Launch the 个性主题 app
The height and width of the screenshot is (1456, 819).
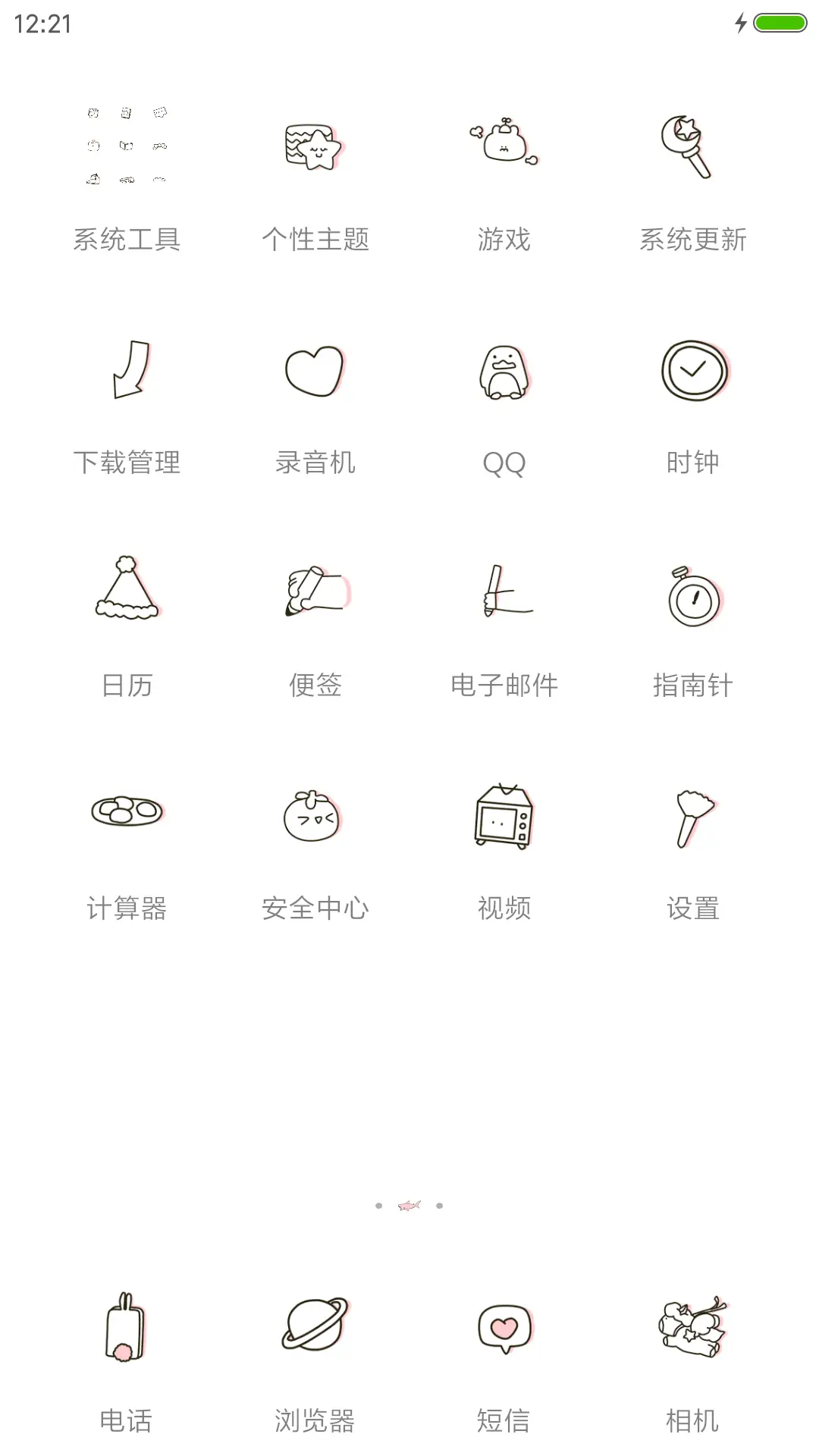315,146
